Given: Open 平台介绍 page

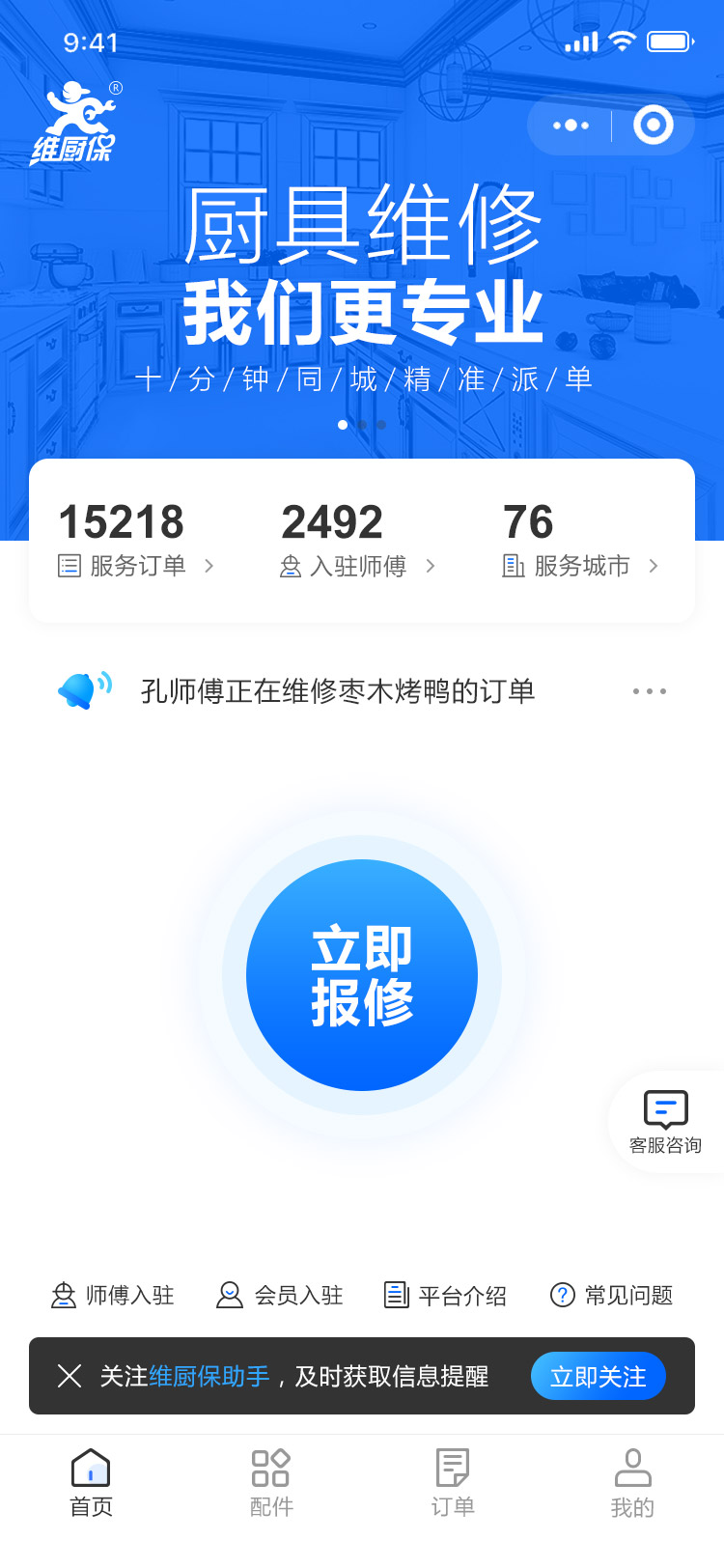Looking at the screenshot, I should pyautogui.click(x=445, y=1295).
